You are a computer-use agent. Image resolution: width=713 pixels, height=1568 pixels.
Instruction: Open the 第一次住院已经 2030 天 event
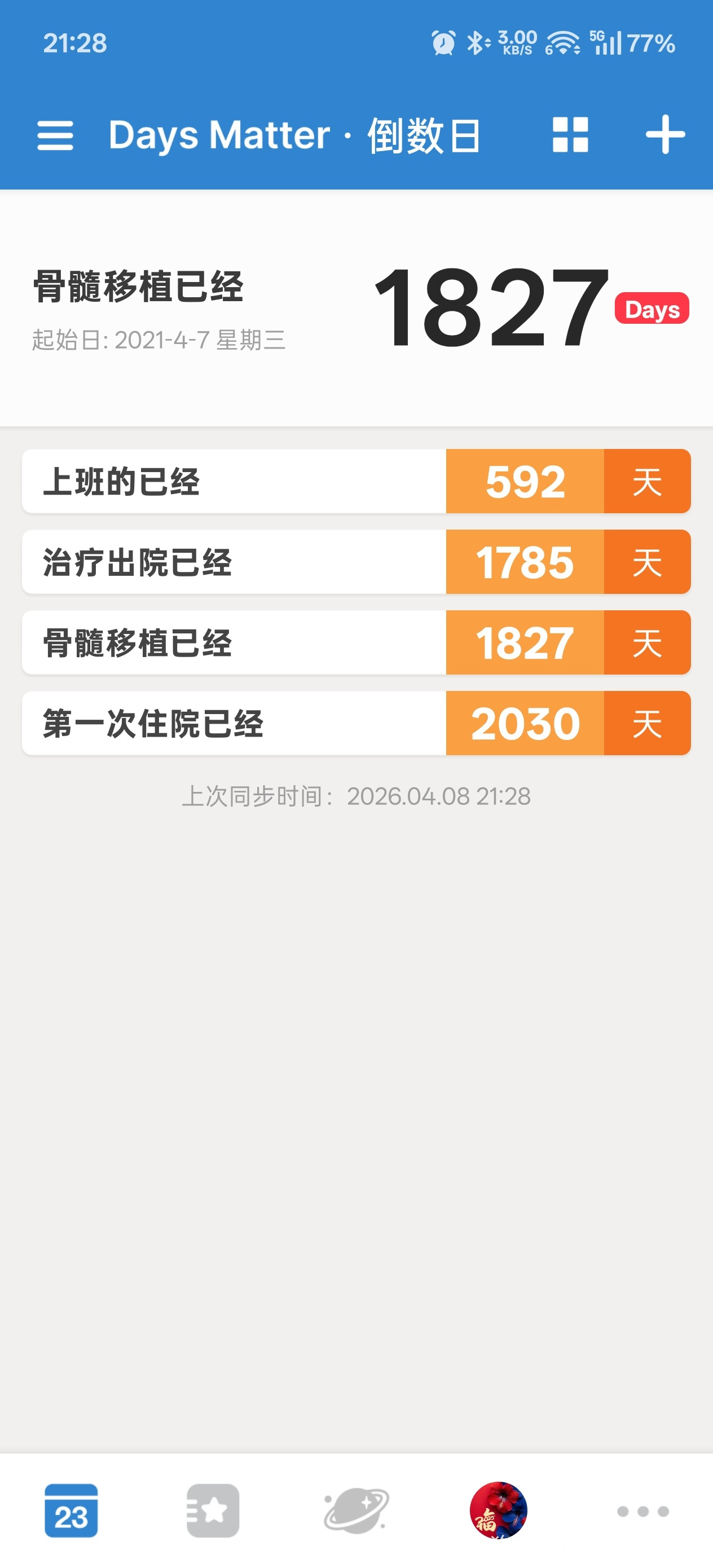356,723
